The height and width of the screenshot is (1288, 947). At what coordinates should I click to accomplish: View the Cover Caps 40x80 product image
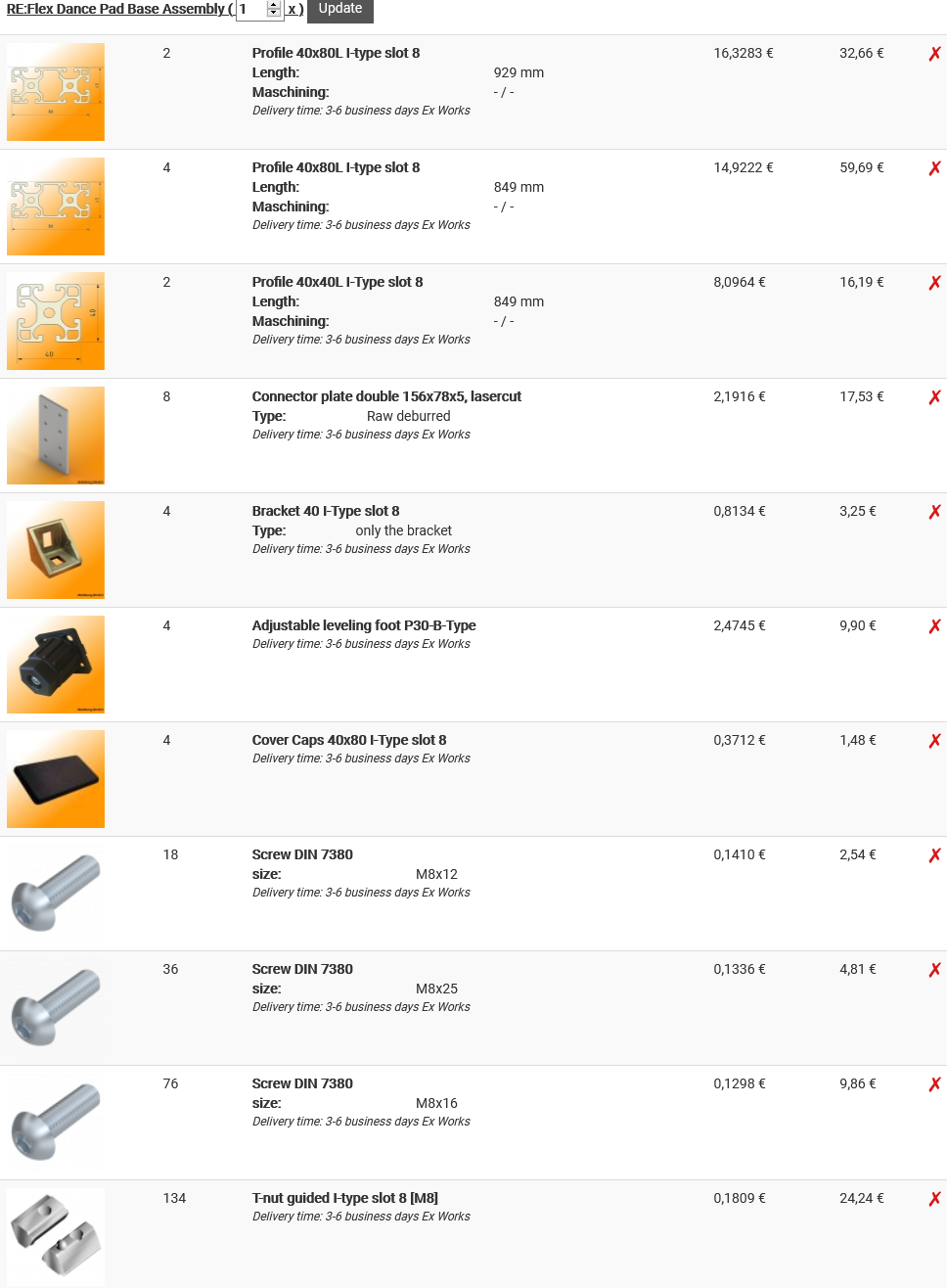56,779
